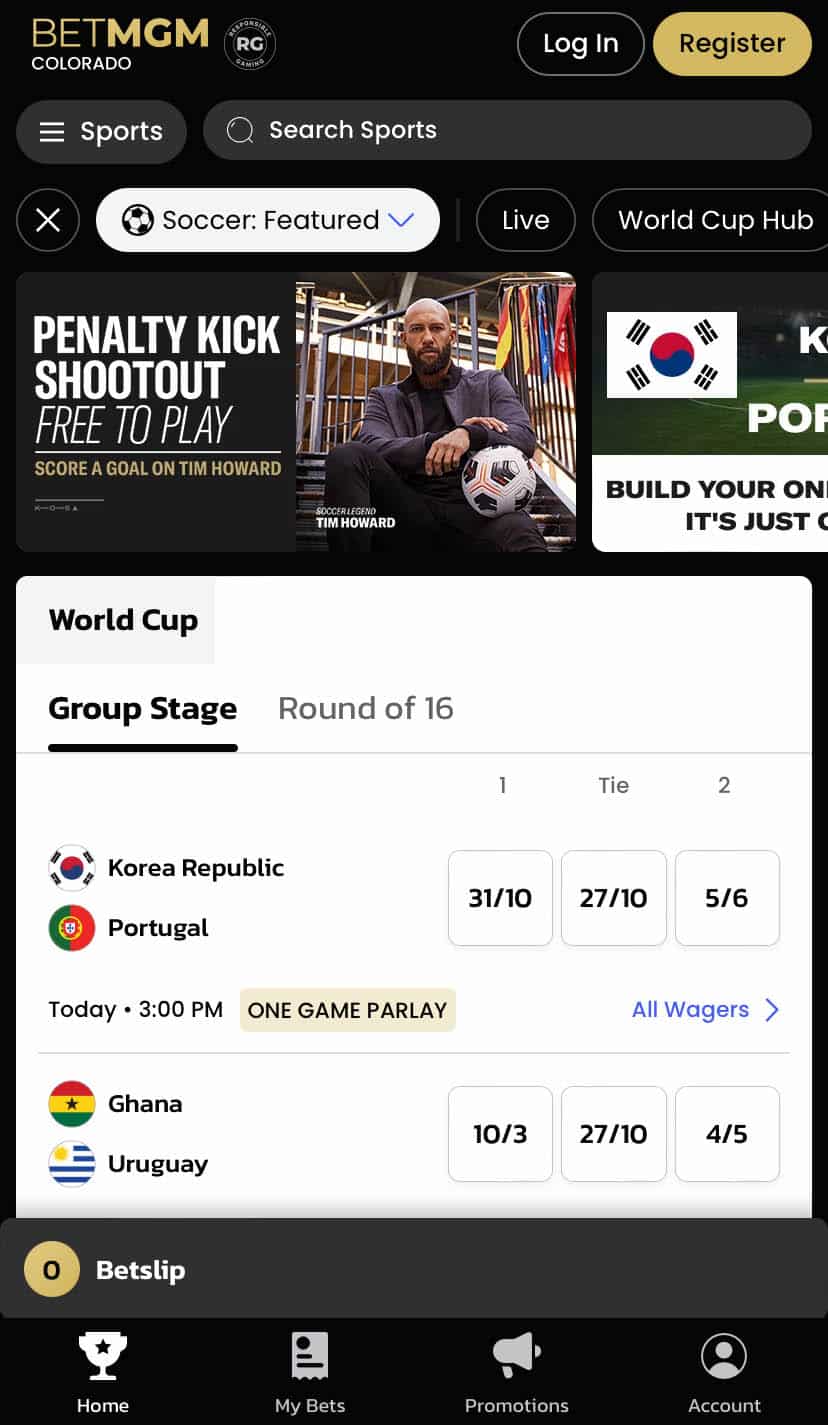The image size is (828, 1425).
Task: Choose Uruguay at 4/5 odds
Action: [x=727, y=1134]
